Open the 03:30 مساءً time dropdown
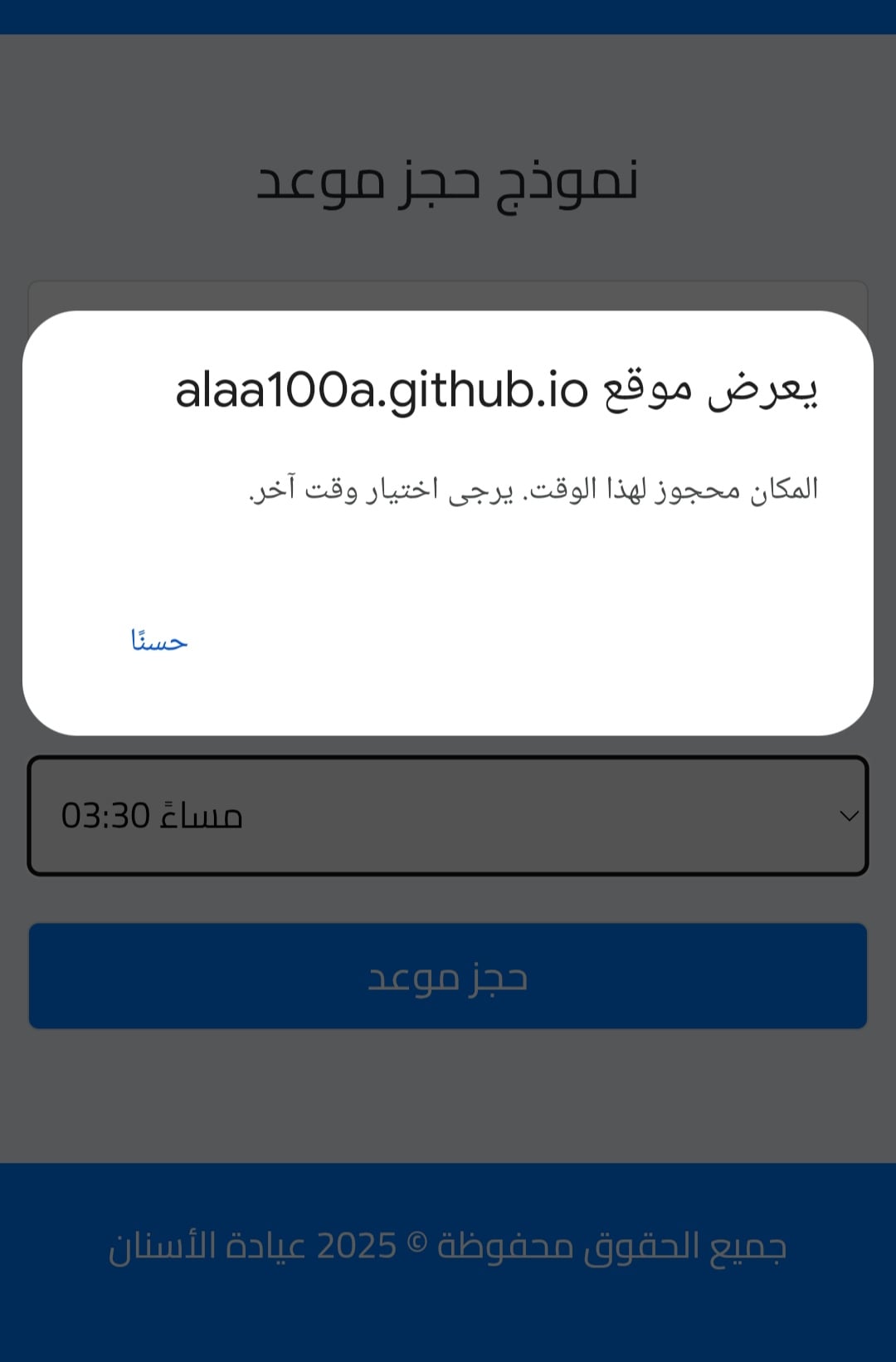The height and width of the screenshot is (1362, 896). click(448, 816)
